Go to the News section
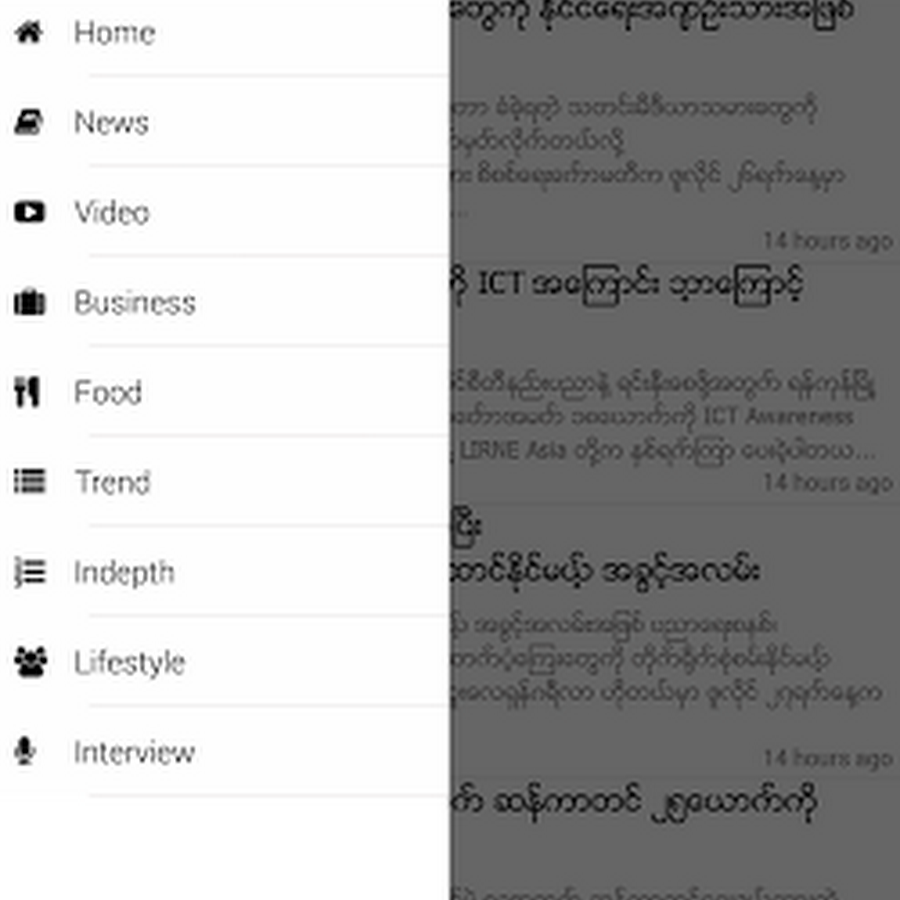The image size is (900, 900). (111, 123)
